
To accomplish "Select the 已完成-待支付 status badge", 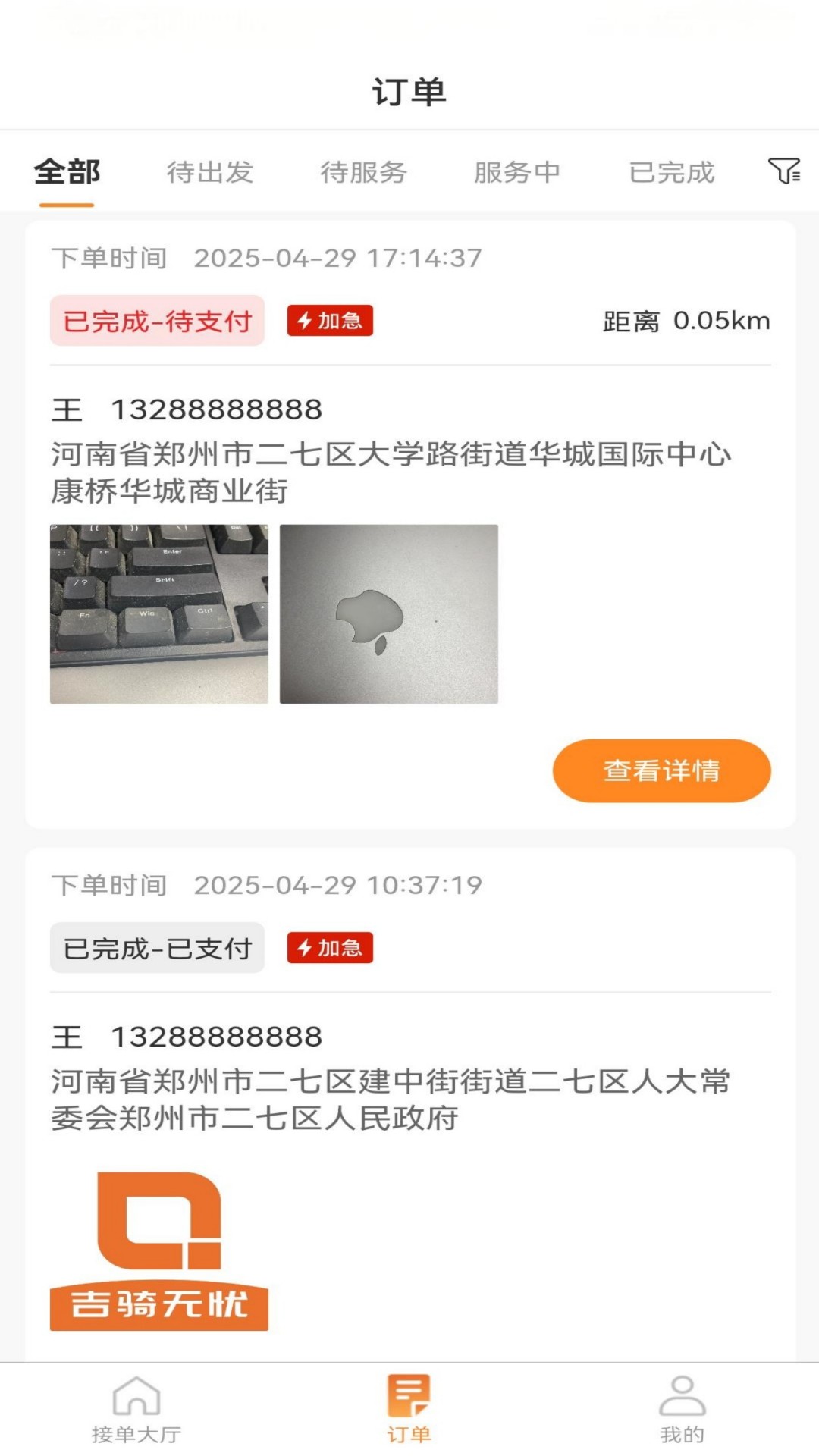I will tap(157, 321).
